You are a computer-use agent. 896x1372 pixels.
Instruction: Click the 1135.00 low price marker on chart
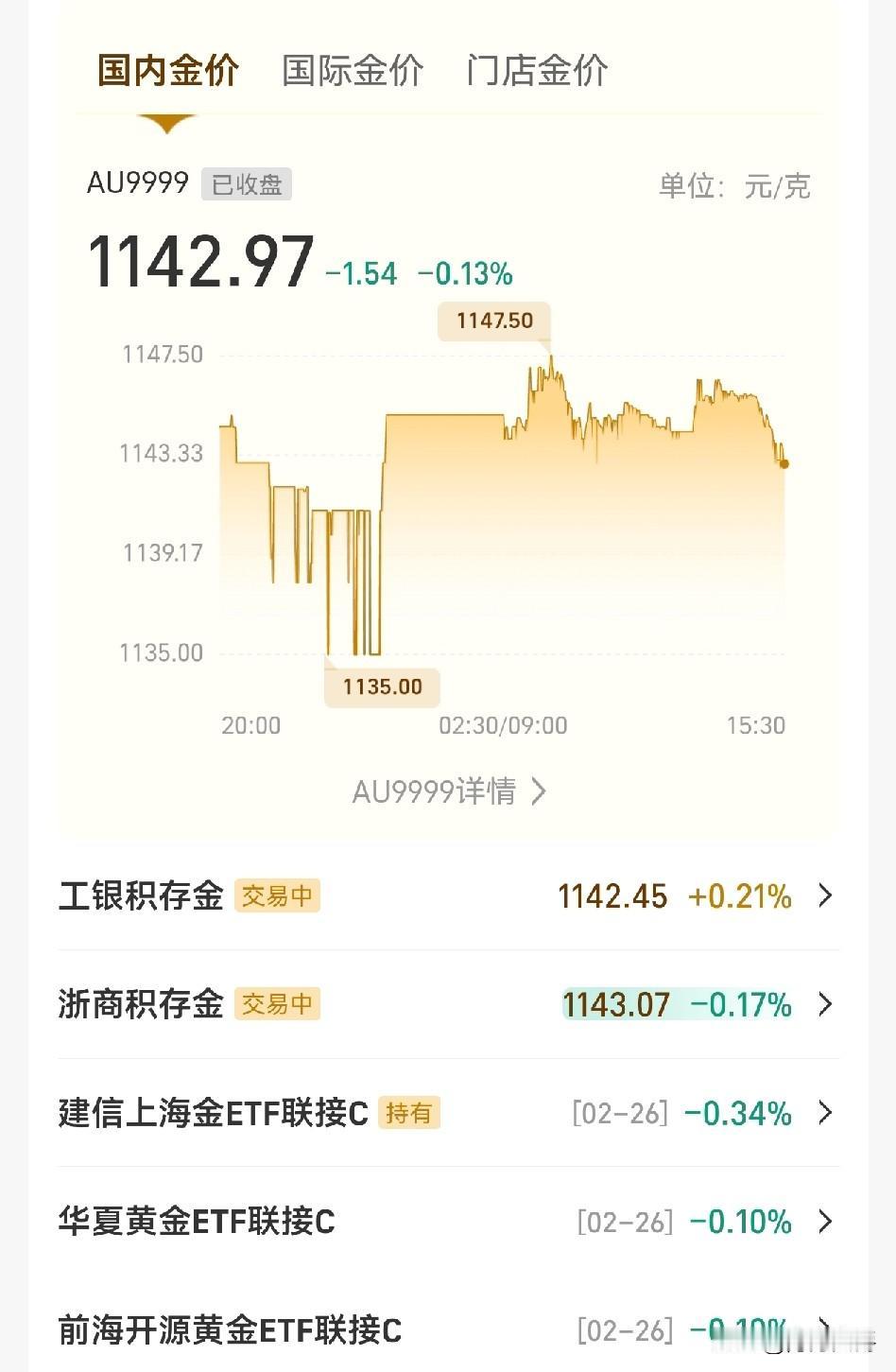[382, 687]
